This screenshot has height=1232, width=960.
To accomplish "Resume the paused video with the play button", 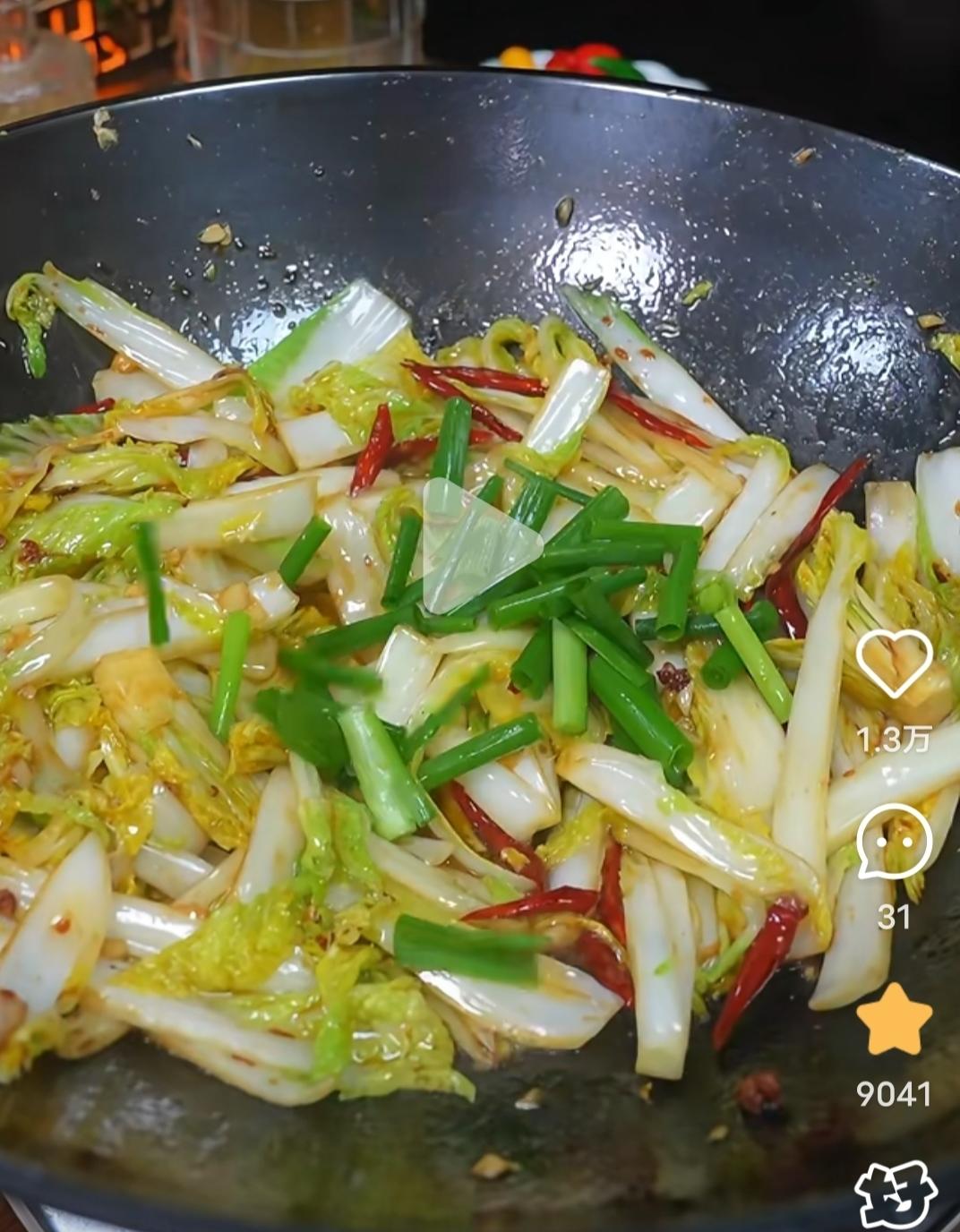I will pos(477,545).
